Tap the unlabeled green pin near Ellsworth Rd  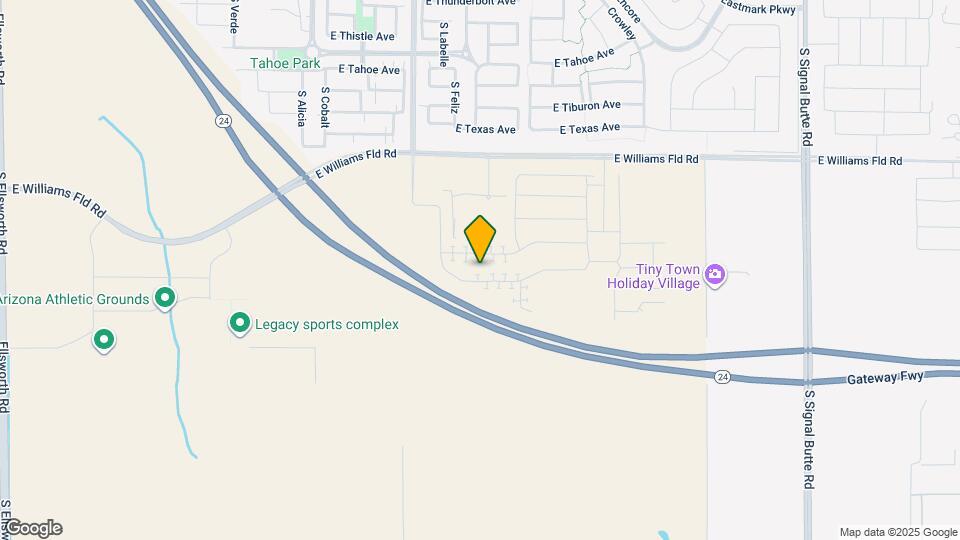[x=104, y=340]
